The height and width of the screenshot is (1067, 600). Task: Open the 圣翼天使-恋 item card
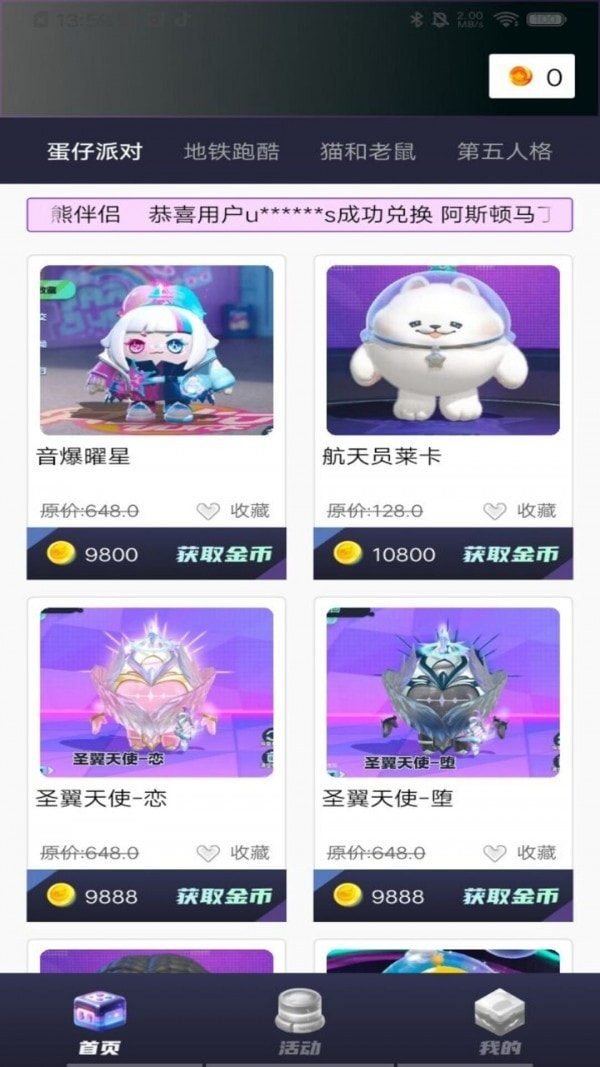tap(156, 693)
